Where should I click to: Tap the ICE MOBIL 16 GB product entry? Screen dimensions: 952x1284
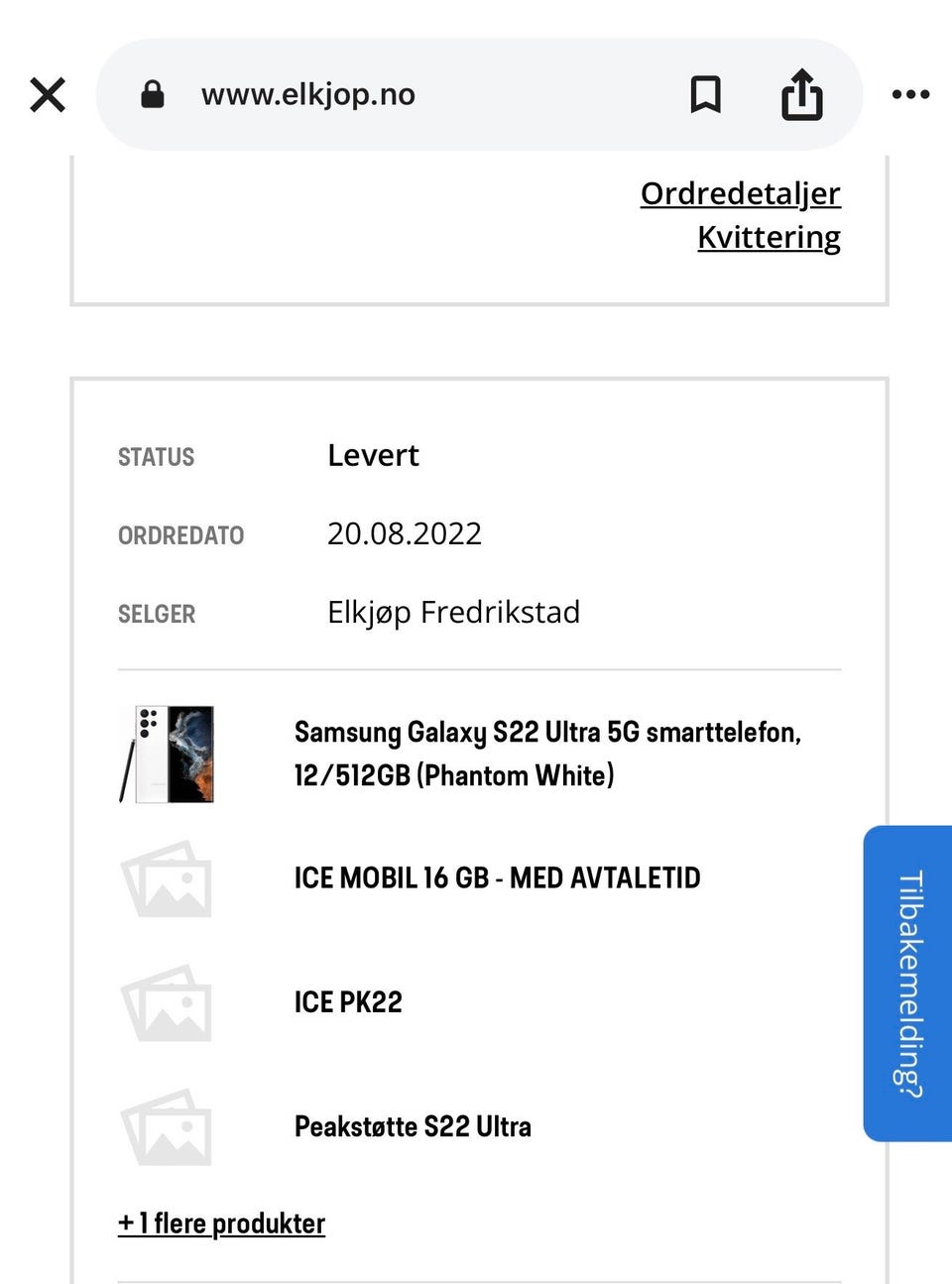coord(498,877)
